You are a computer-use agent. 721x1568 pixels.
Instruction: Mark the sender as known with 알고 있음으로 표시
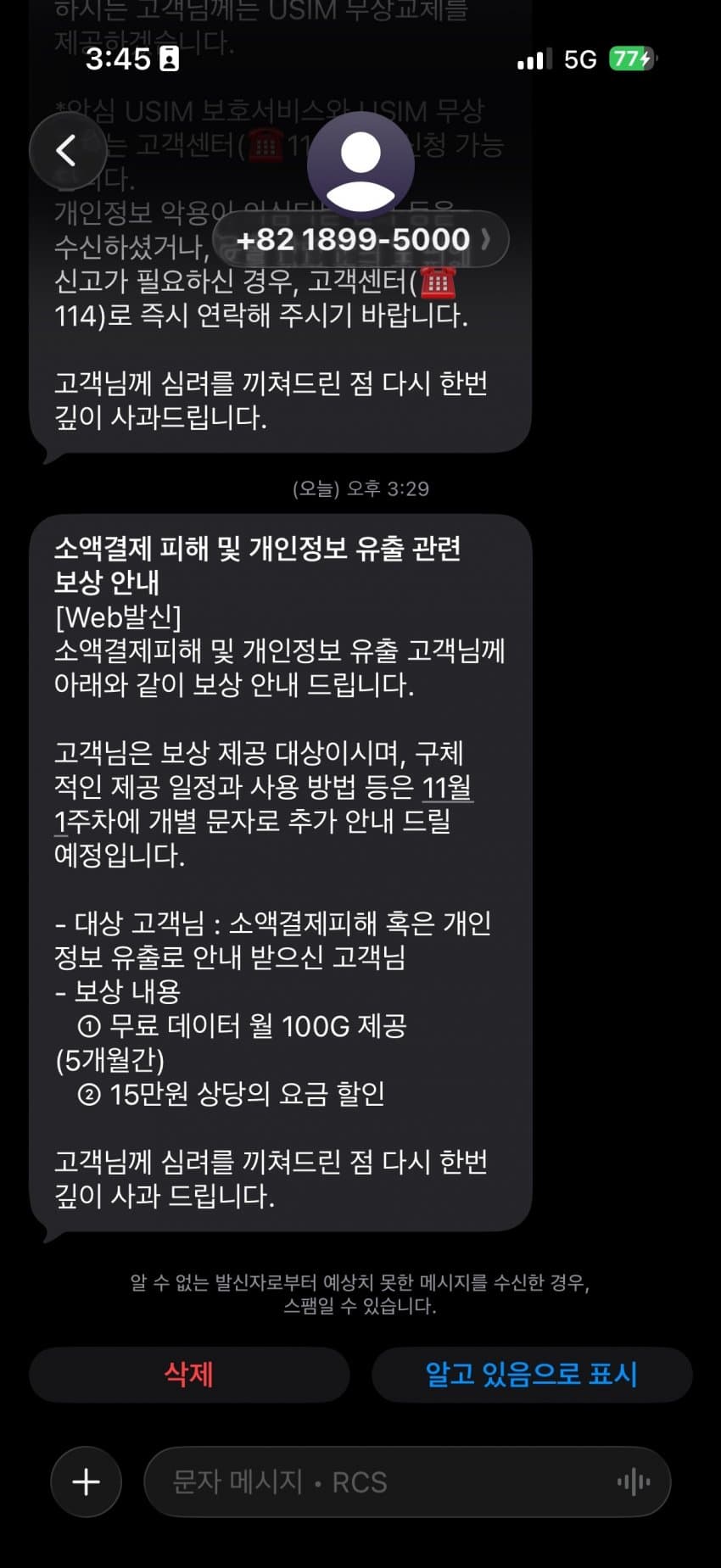(x=531, y=1374)
